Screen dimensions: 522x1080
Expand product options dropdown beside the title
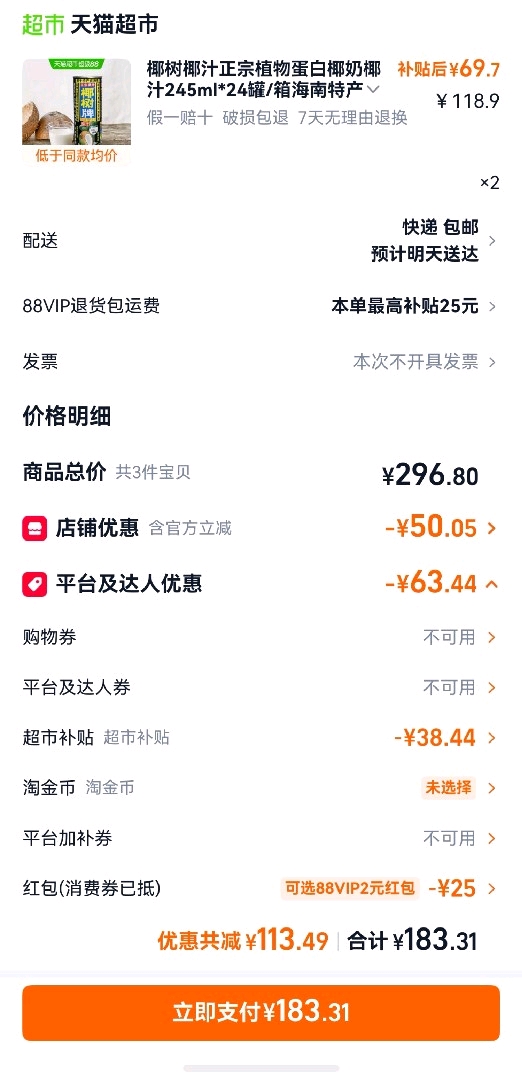tap(373, 90)
